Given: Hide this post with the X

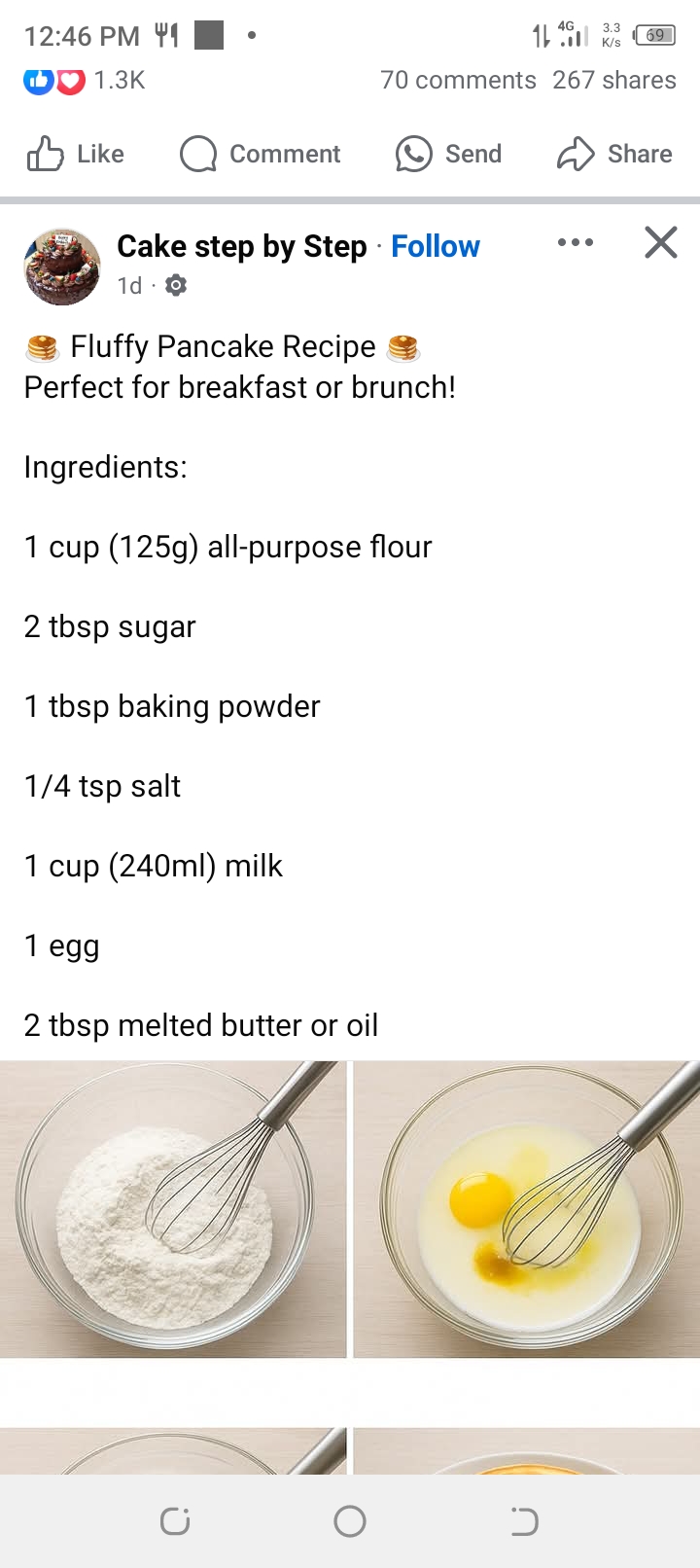Looking at the screenshot, I should pos(661,243).
